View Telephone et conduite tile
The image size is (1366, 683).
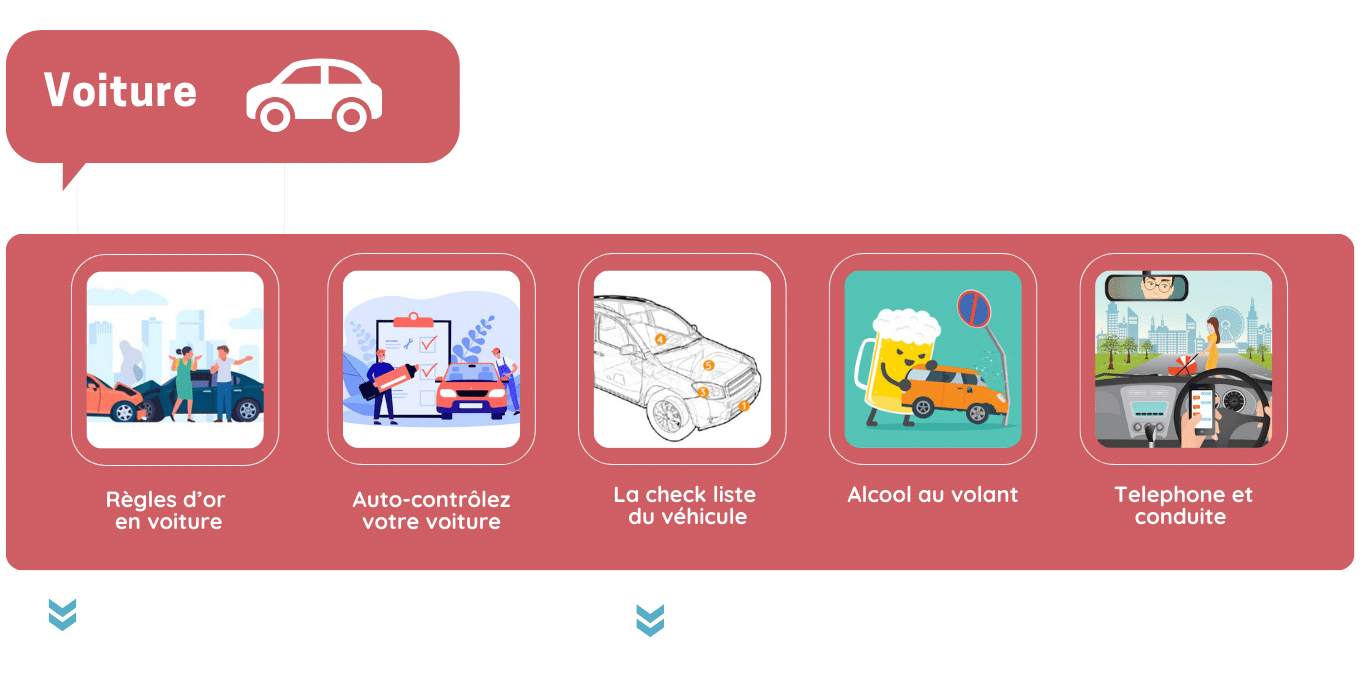point(1183,360)
